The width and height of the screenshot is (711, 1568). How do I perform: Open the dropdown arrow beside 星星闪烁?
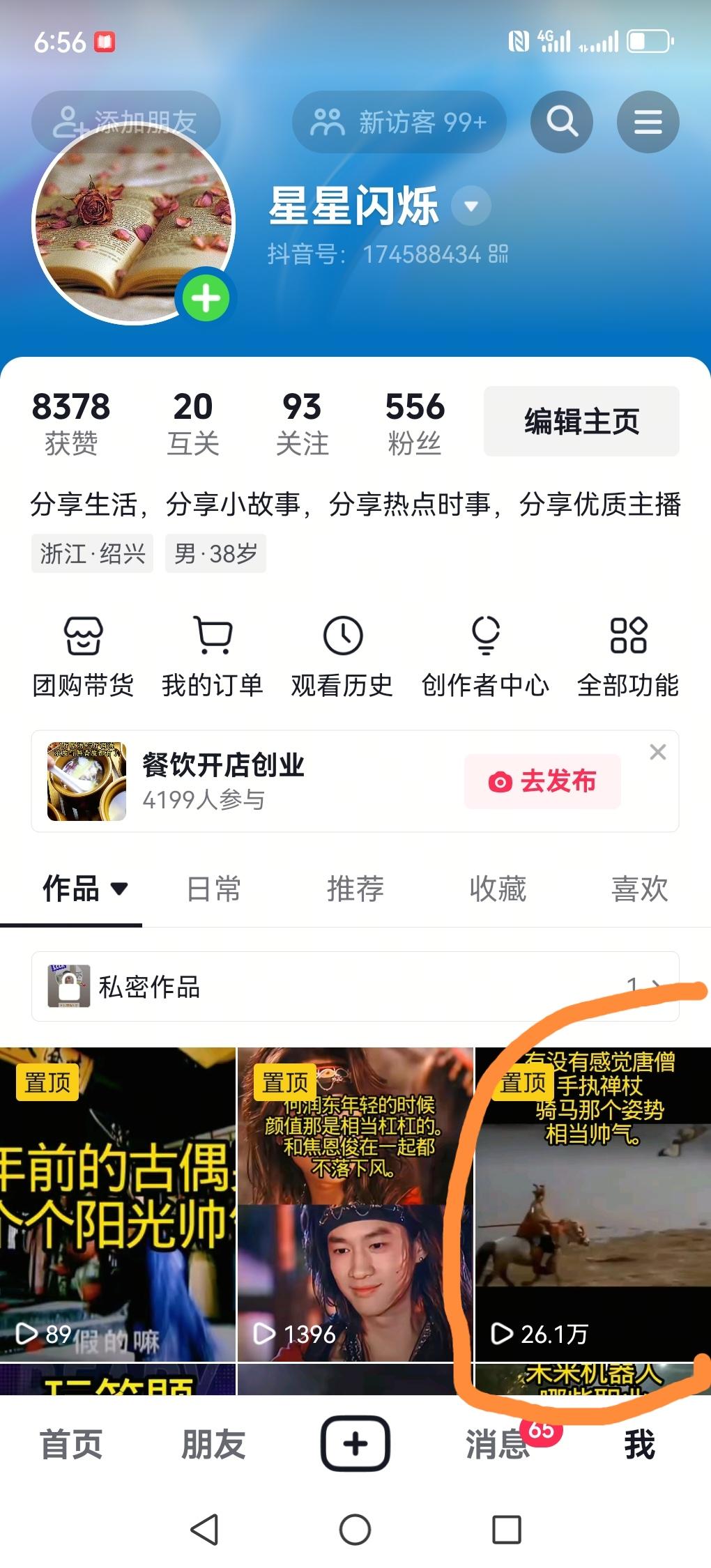click(x=471, y=206)
